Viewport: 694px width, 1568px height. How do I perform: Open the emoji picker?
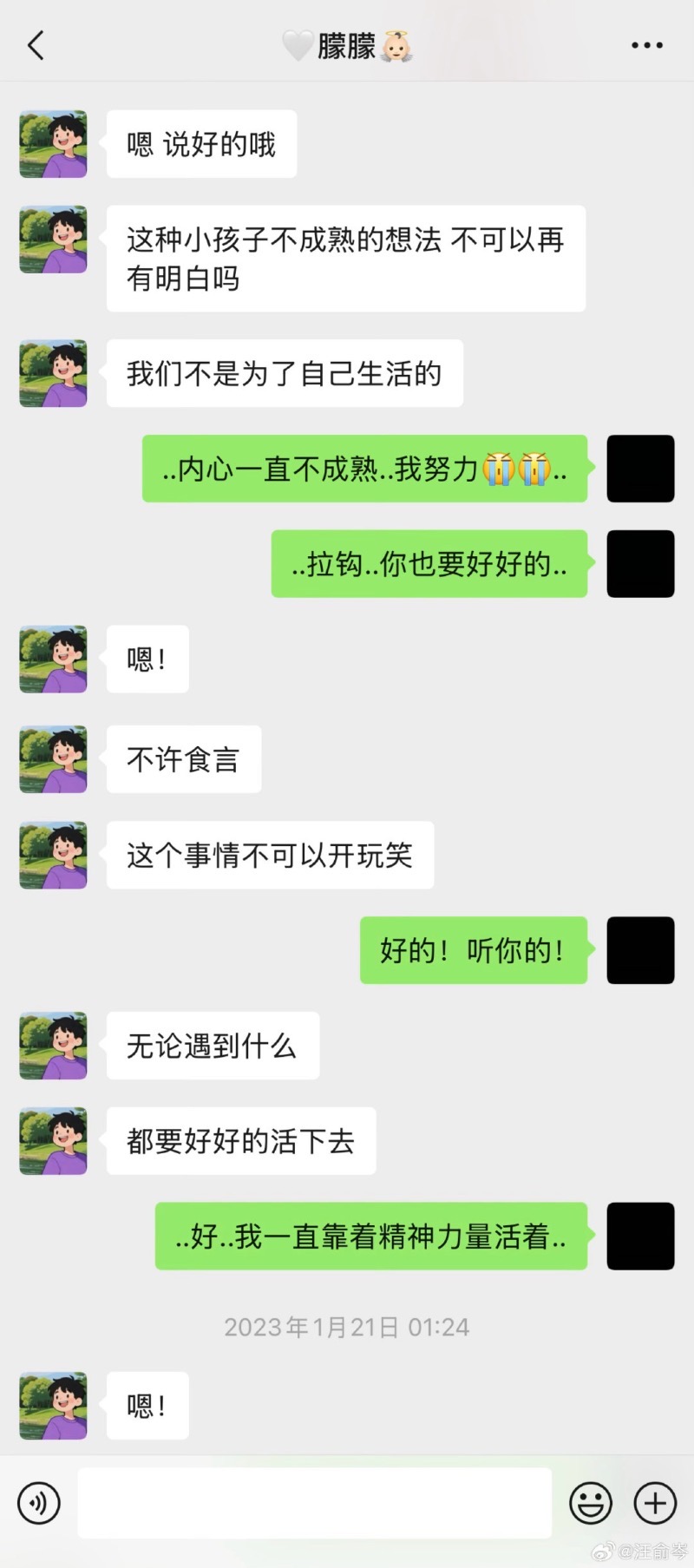[591, 1502]
